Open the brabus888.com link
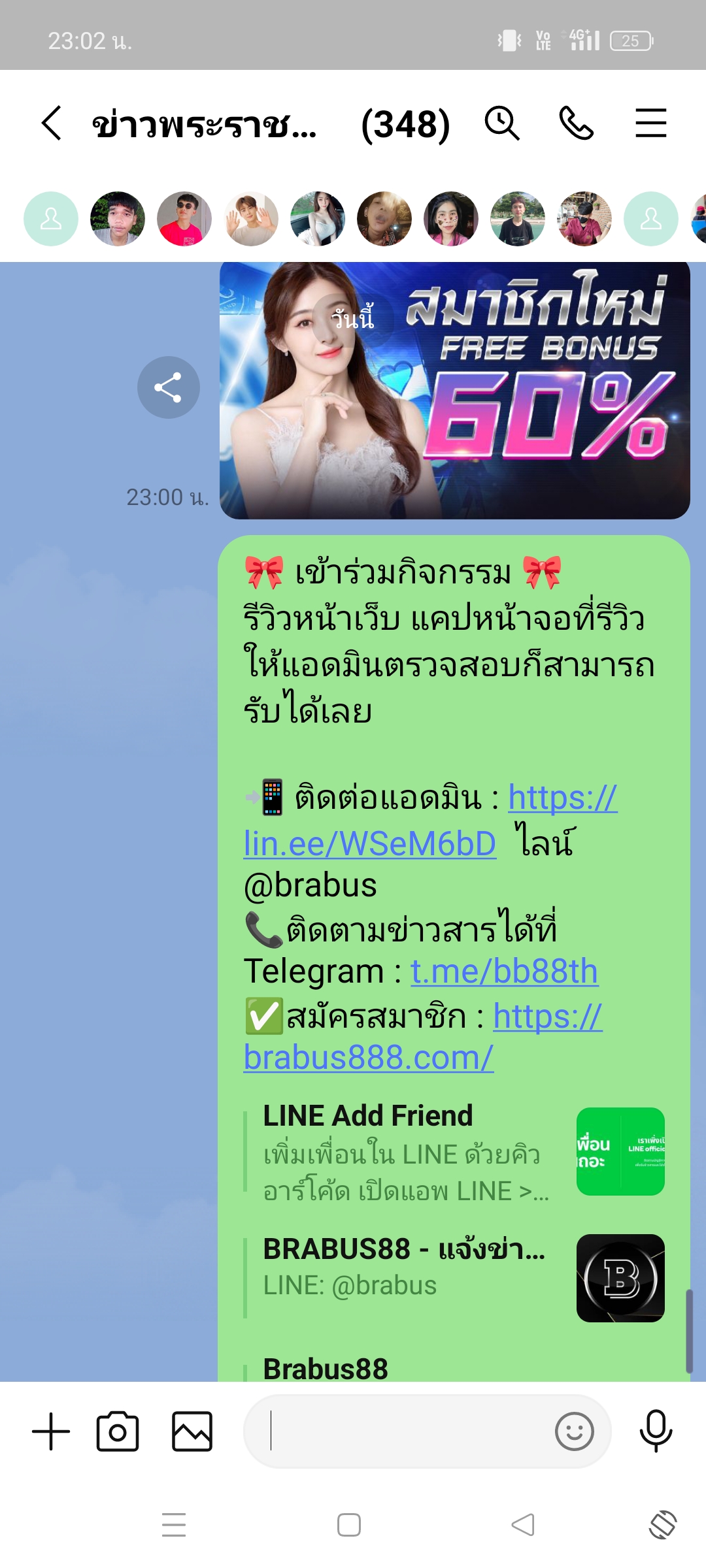Image resolution: width=706 pixels, height=1568 pixels. 368,1057
